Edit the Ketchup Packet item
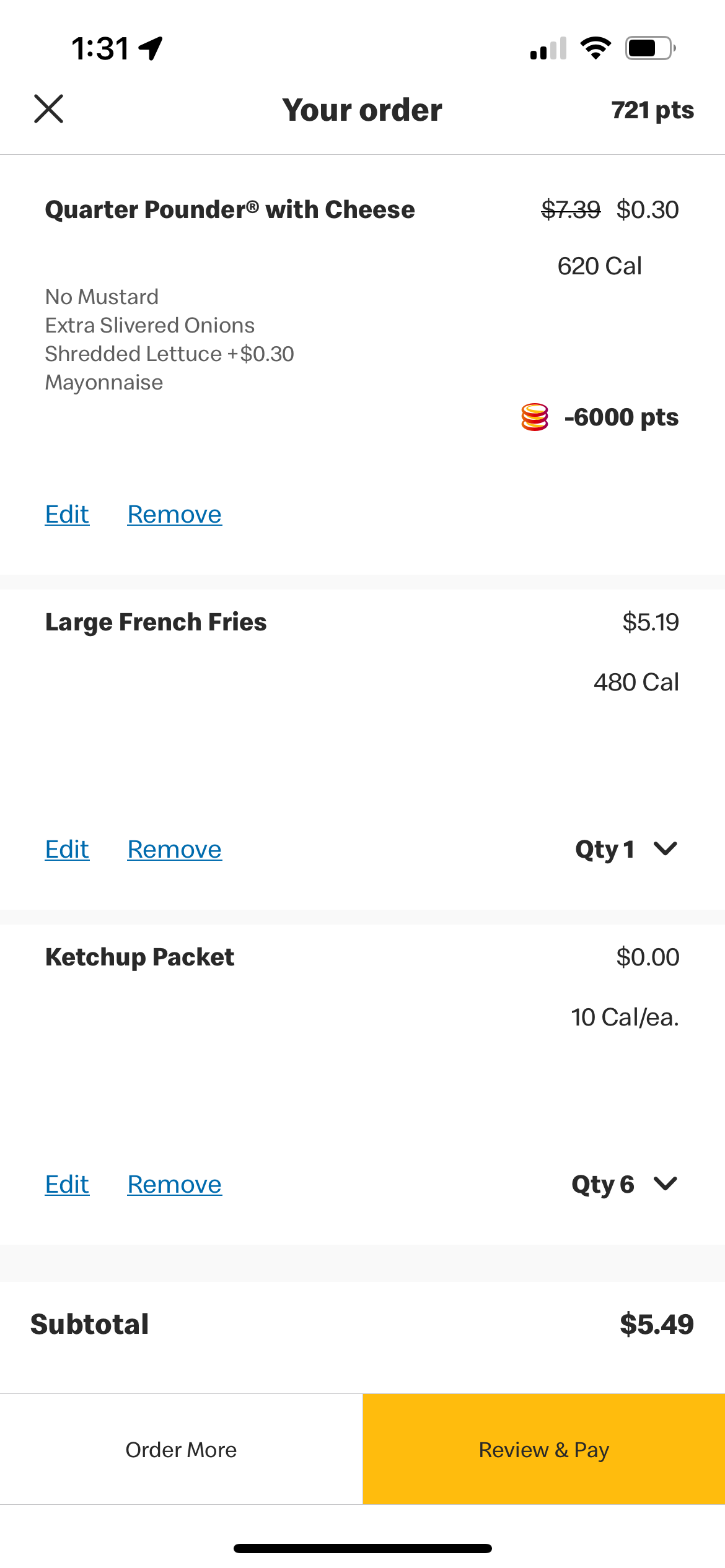 67,1185
